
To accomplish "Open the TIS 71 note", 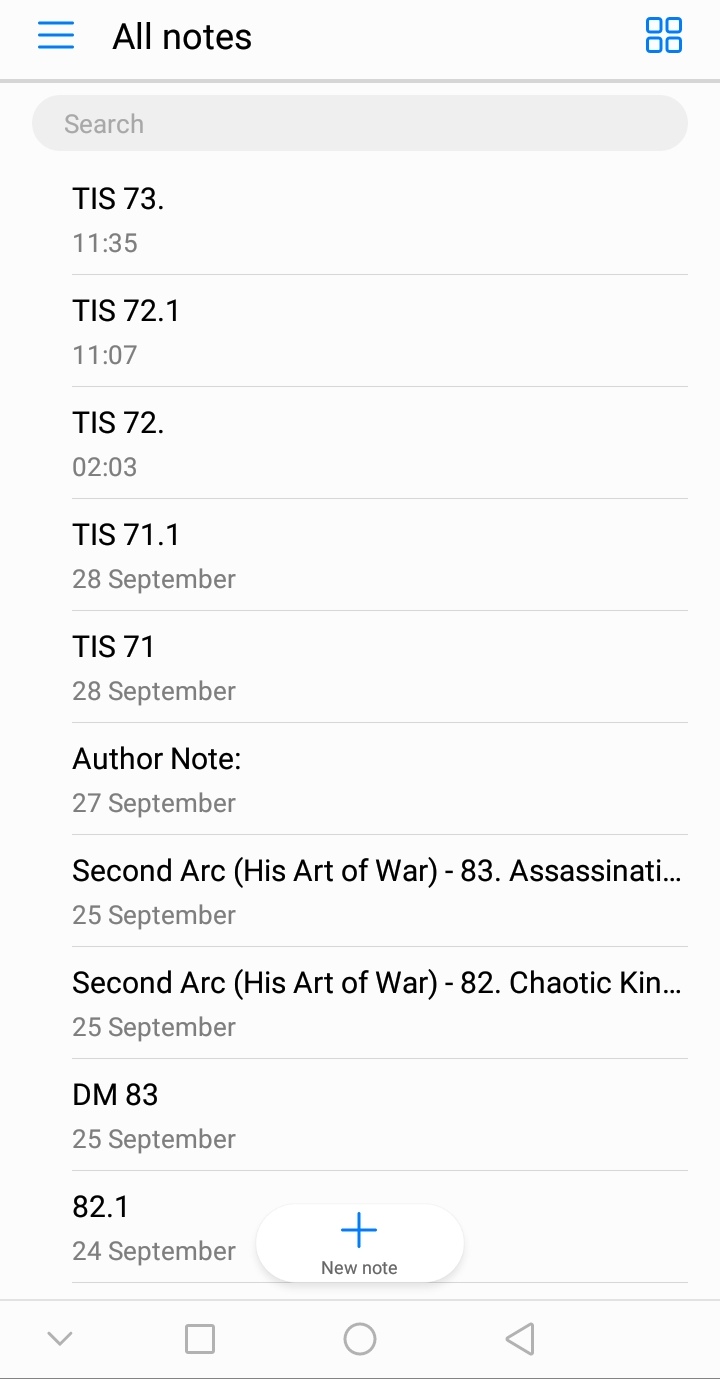I will pos(378,667).
